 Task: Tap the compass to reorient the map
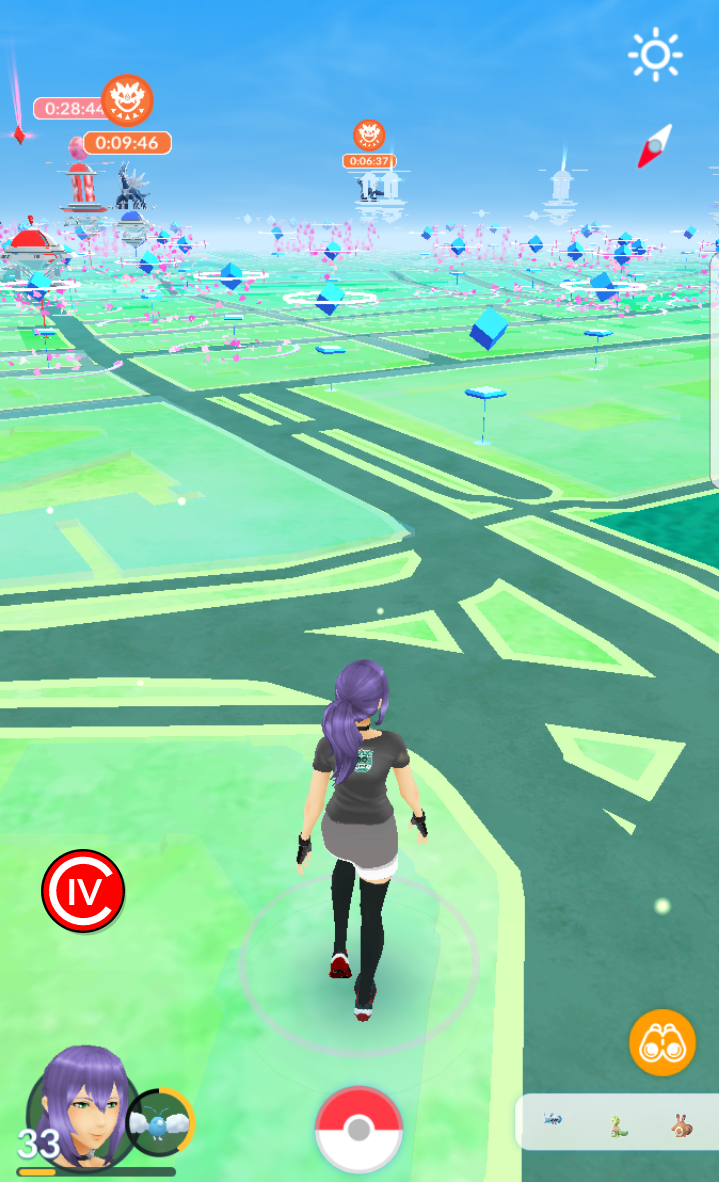tap(654, 147)
